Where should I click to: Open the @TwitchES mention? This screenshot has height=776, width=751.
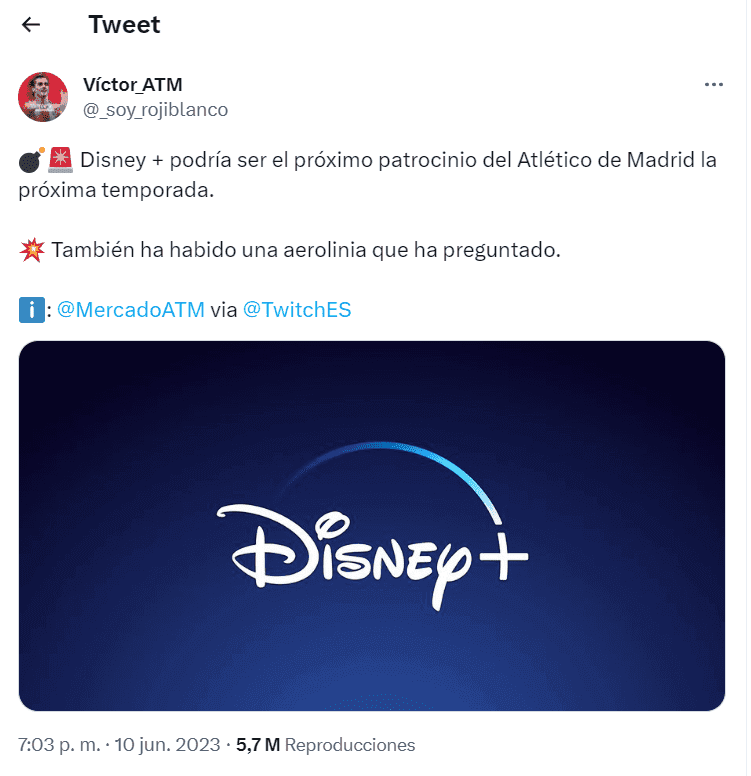click(x=297, y=310)
